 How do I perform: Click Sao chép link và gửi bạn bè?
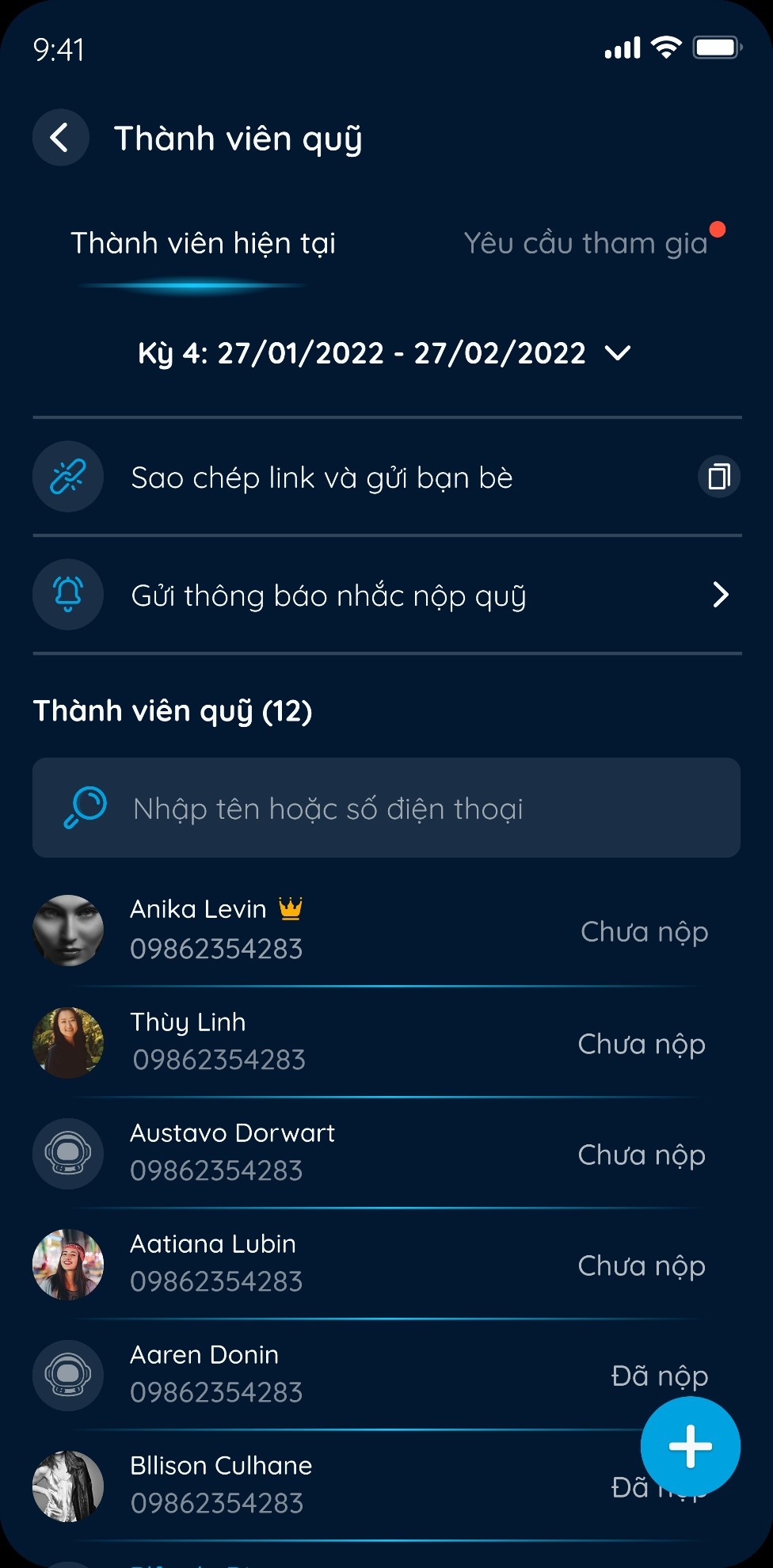[x=322, y=477]
